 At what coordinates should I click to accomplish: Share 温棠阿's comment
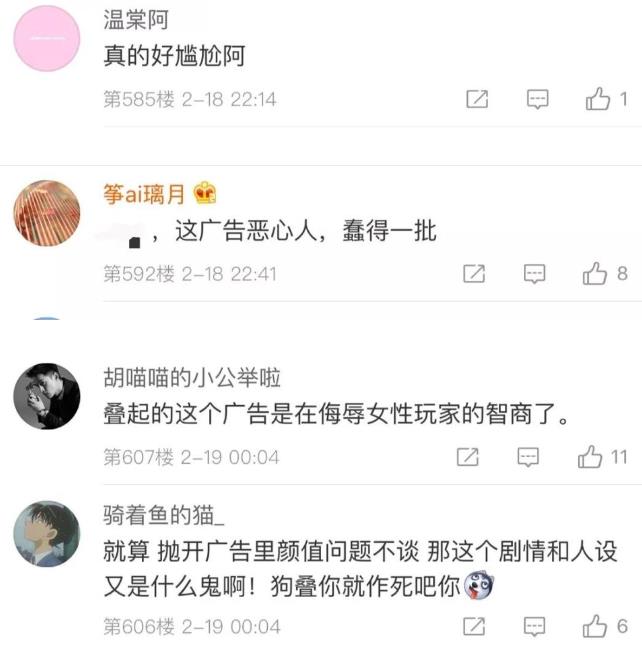point(478,99)
